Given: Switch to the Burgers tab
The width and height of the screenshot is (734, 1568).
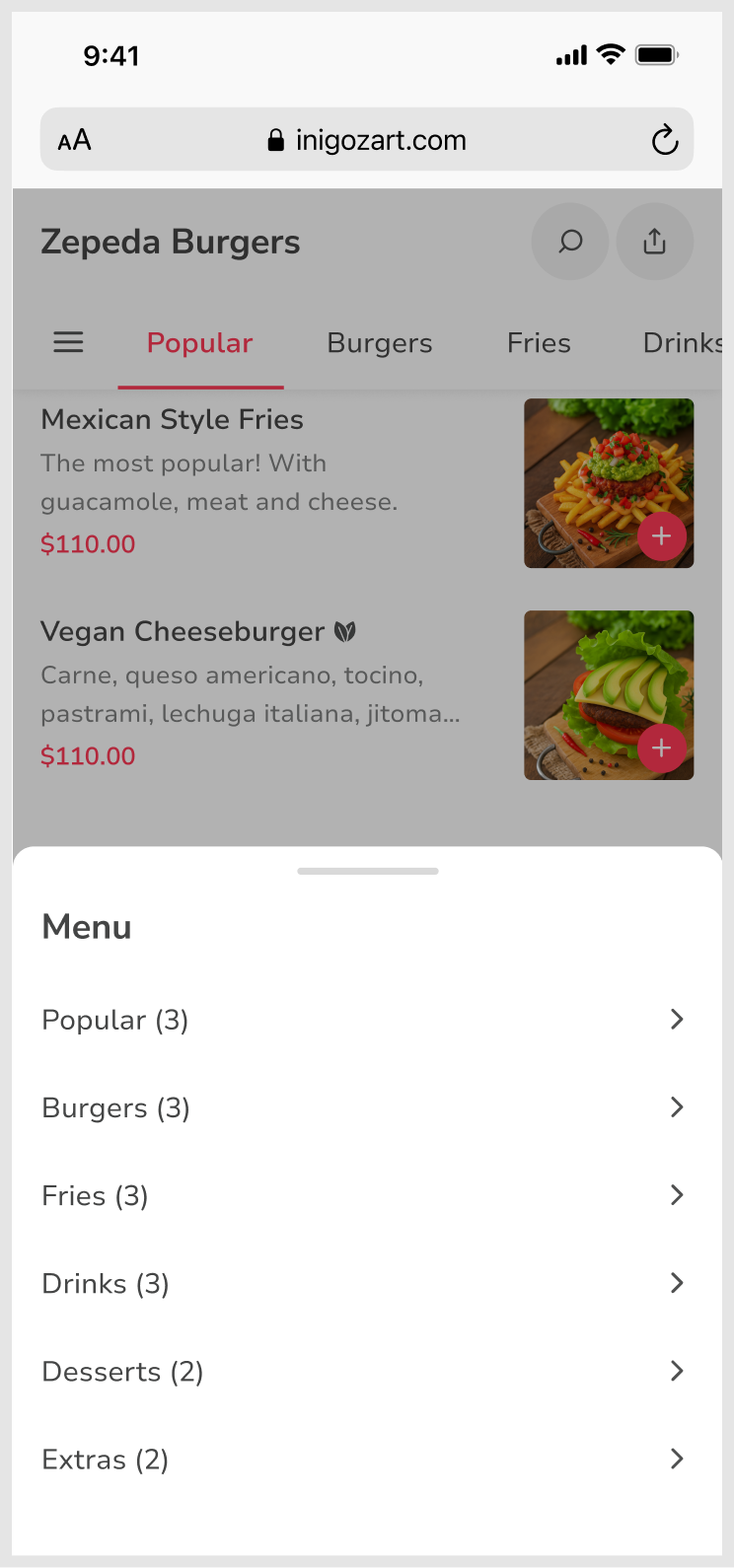Looking at the screenshot, I should (379, 342).
